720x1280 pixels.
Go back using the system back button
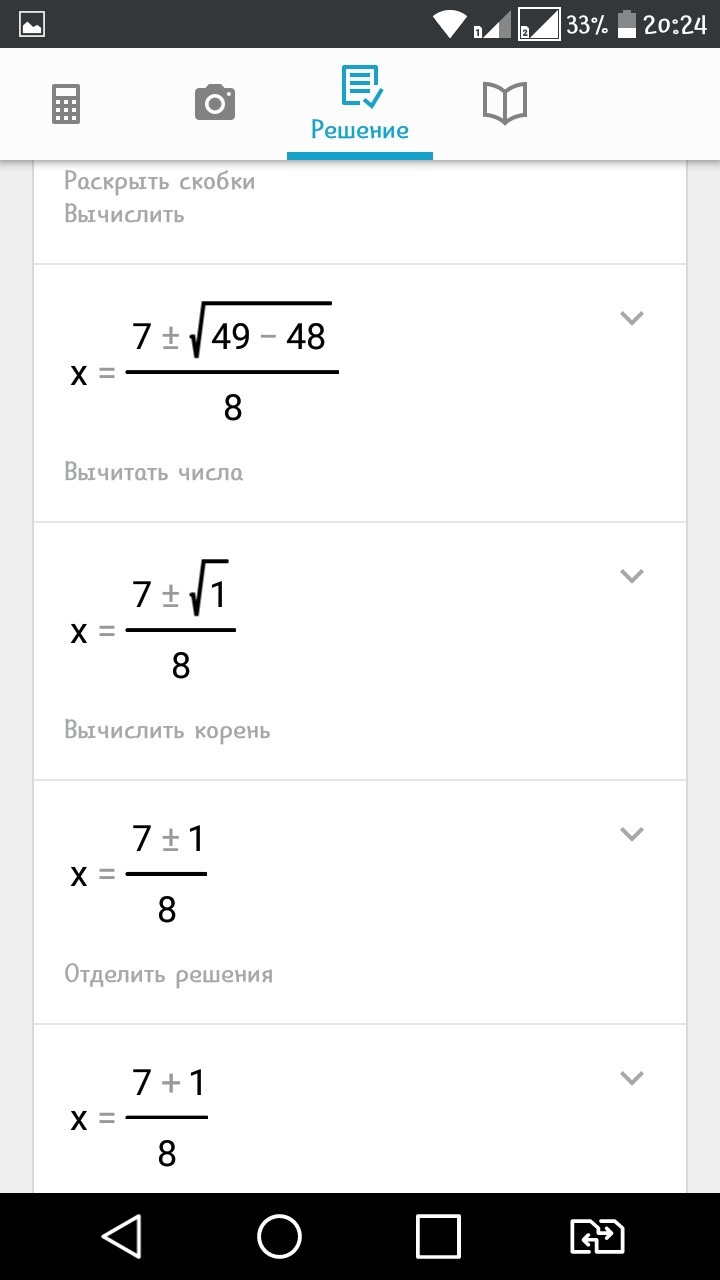(x=122, y=1237)
